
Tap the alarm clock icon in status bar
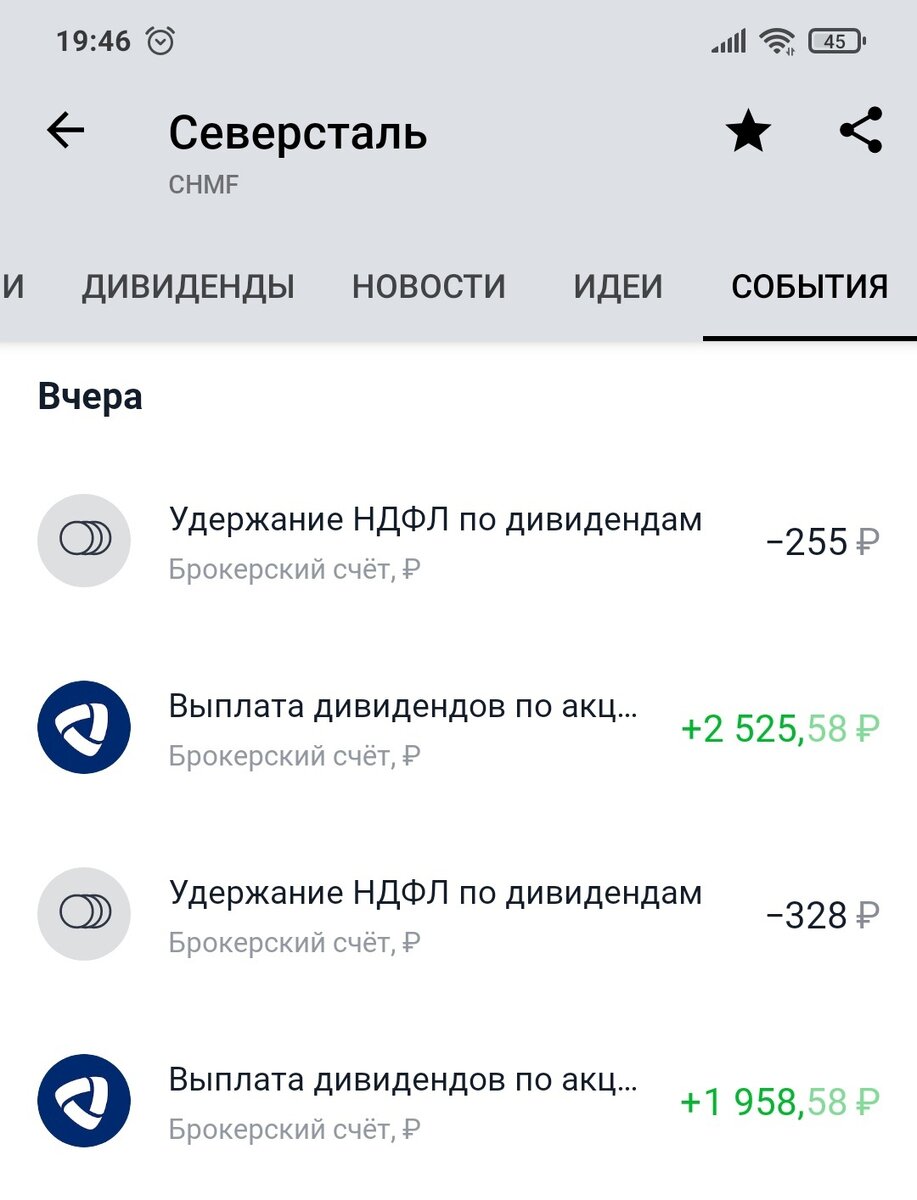(160, 41)
